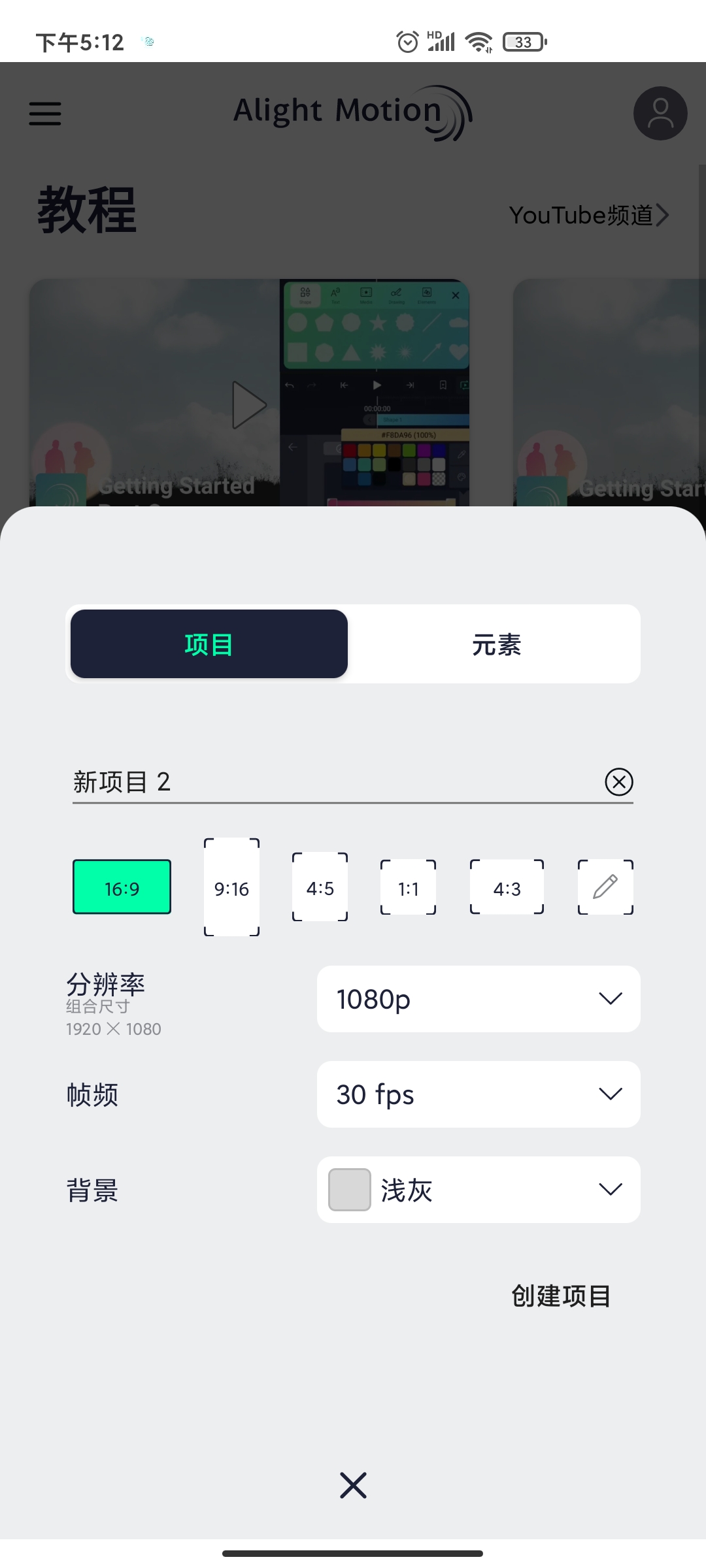Select the 4:5 aspect ratio
The image size is (706, 1568).
click(320, 887)
